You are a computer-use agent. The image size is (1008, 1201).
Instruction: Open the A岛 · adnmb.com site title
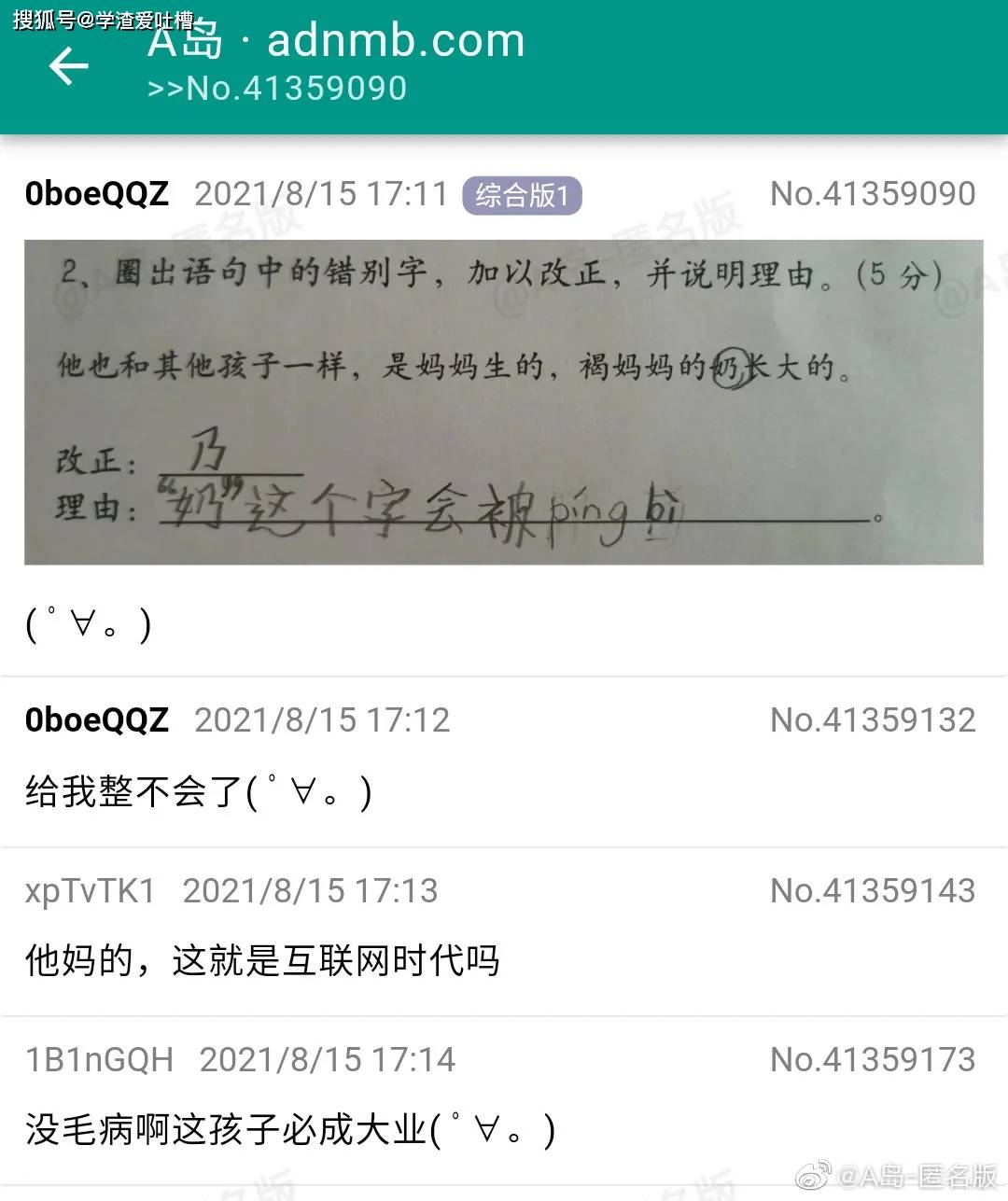pyautogui.click(x=334, y=42)
